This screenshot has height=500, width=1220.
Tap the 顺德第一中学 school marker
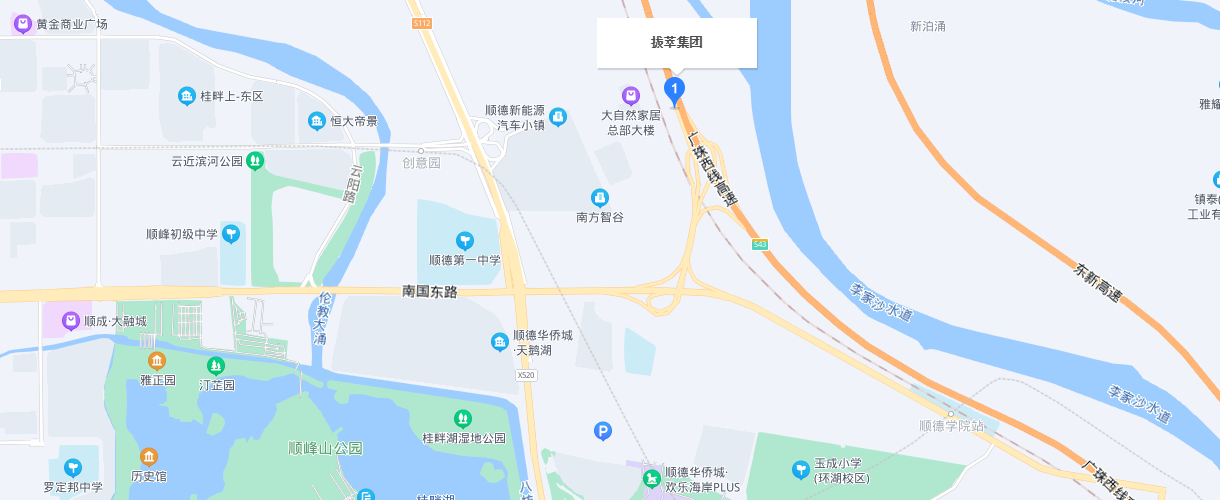pyautogui.click(x=464, y=240)
